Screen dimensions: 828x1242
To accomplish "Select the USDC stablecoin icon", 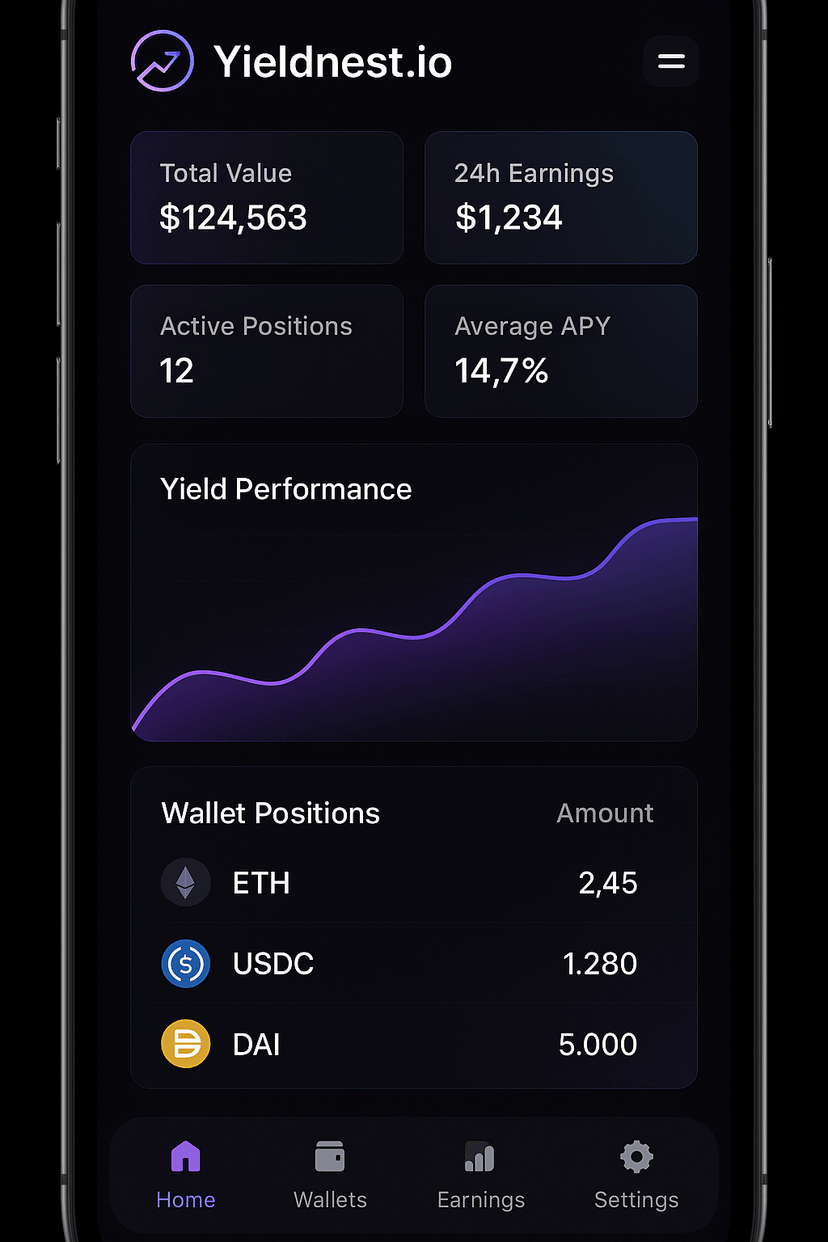I will pyautogui.click(x=185, y=963).
